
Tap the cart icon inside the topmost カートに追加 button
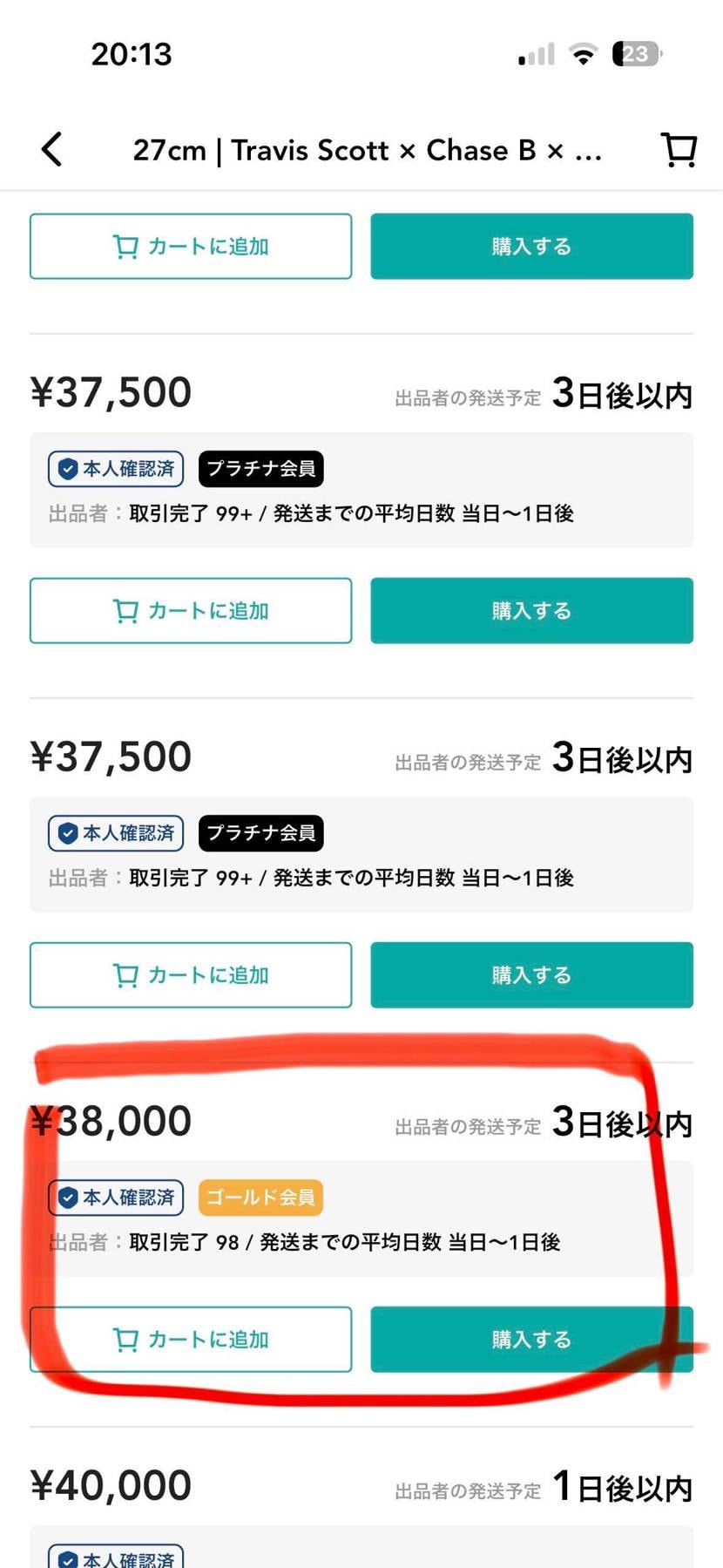(x=126, y=246)
